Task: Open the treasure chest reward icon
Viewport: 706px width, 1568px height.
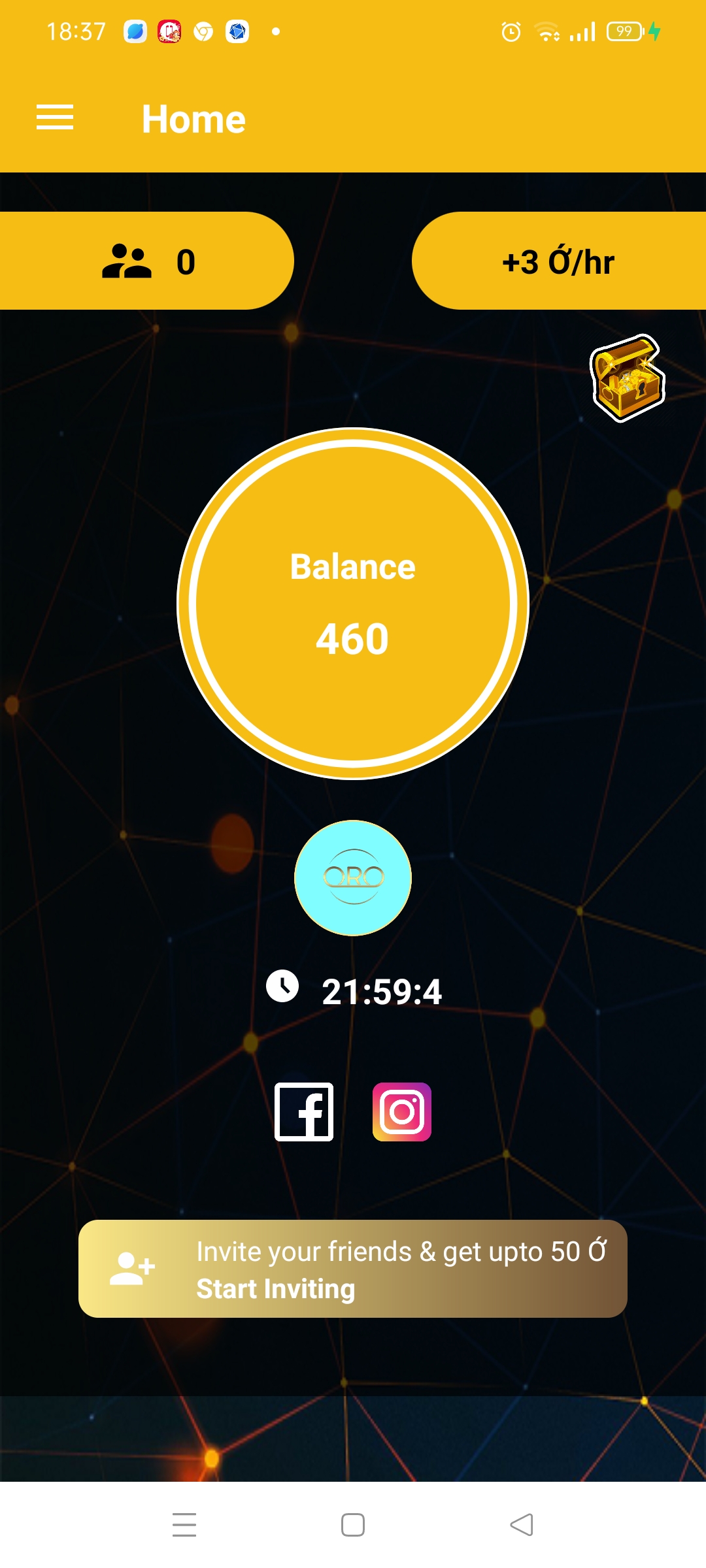Action: point(628,378)
